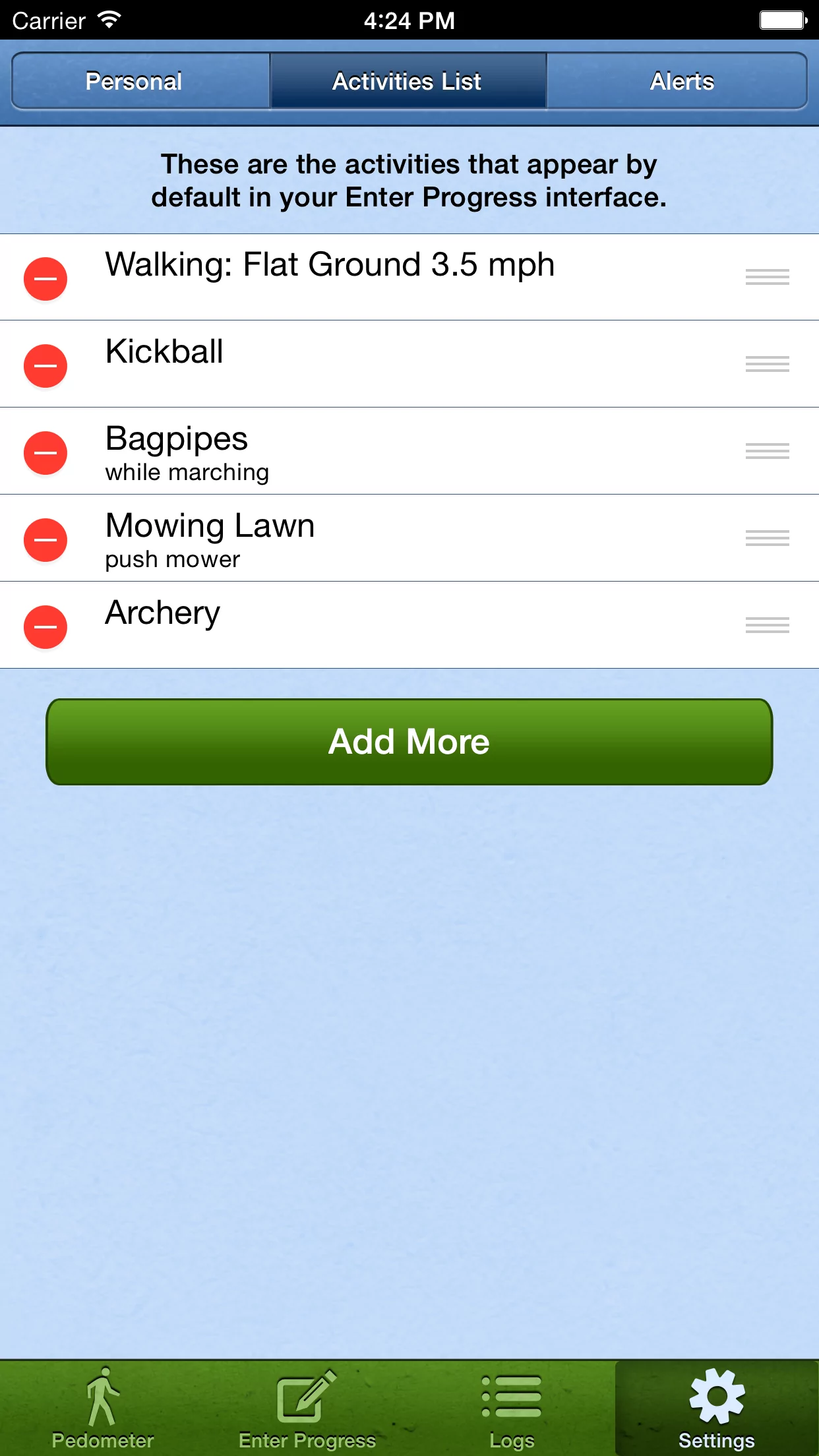Select the Activities List tab
The height and width of the screenshot is (1456, 819).
point(408,81)
